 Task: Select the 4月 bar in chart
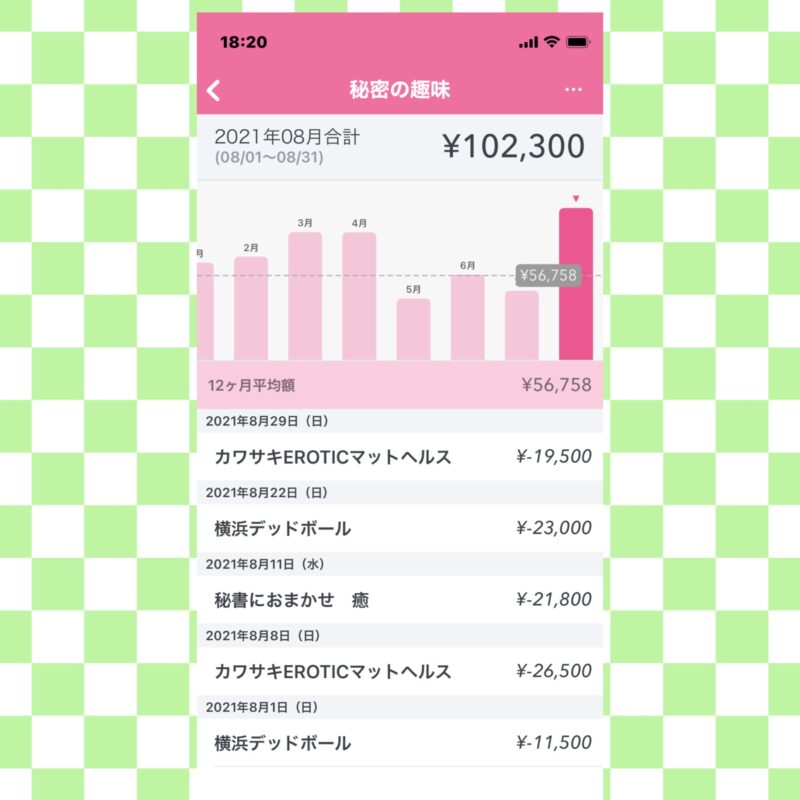tap(359, 296)
